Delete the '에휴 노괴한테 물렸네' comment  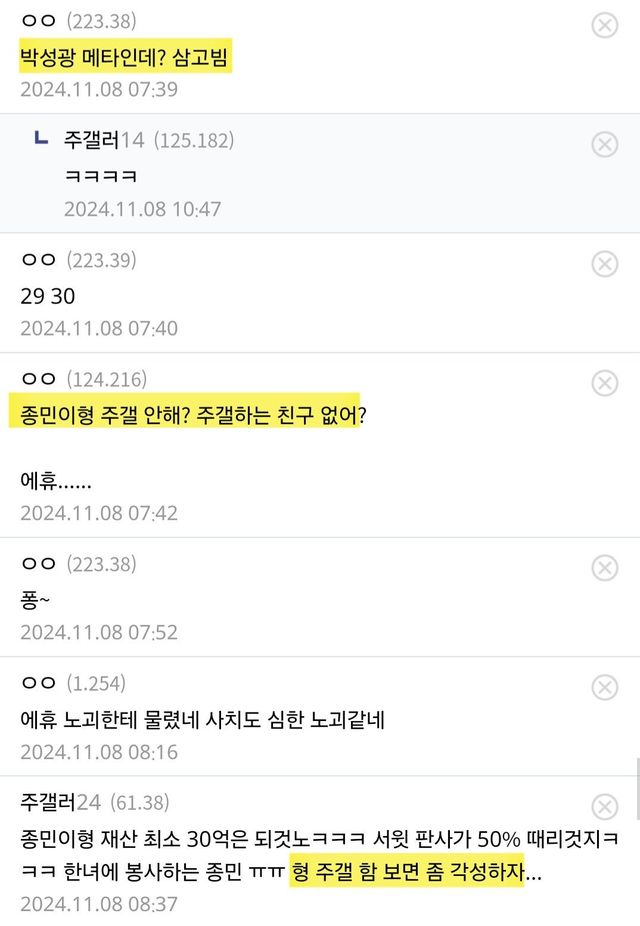[605, 688]
